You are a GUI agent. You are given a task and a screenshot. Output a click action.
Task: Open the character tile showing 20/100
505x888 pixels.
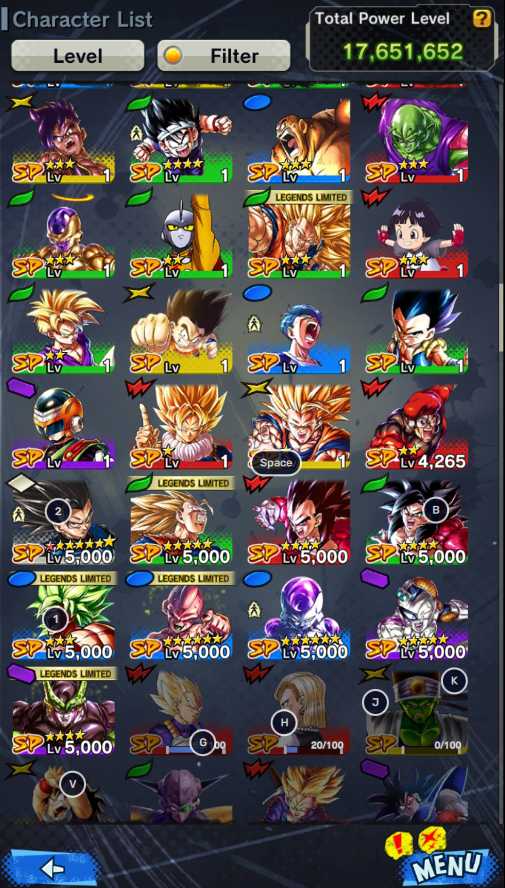tap(298, 712)
